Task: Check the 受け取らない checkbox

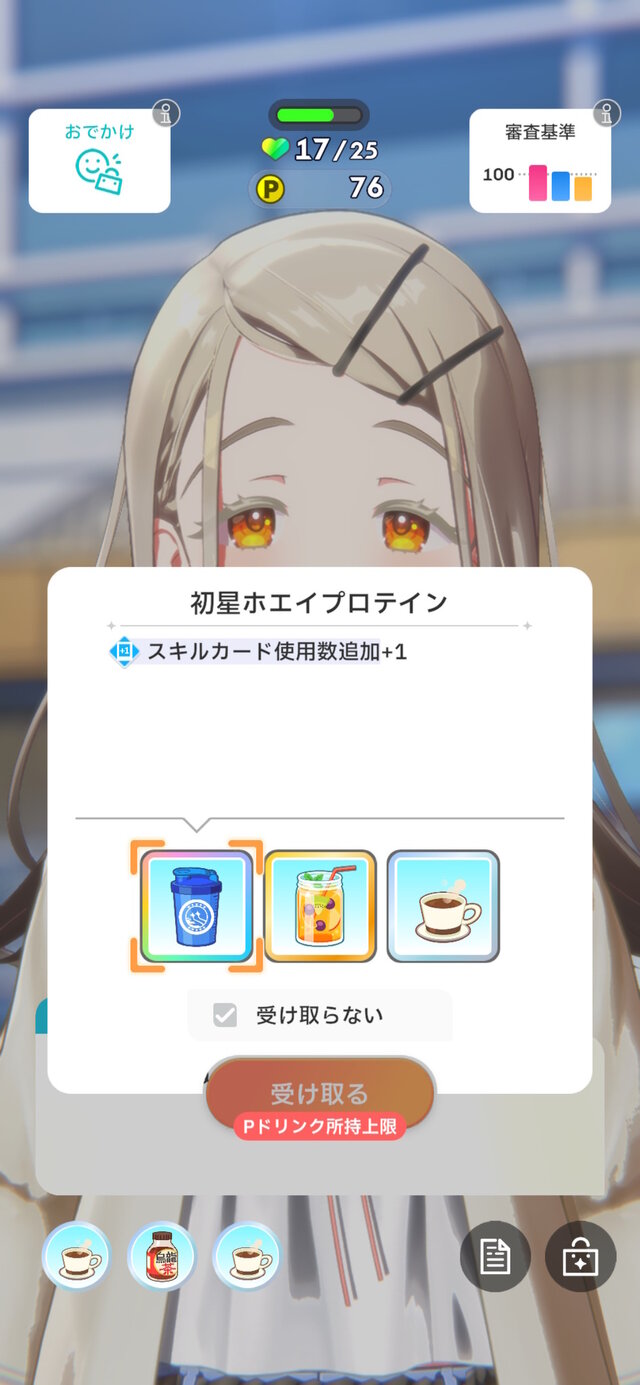Action: [x=225, y=1015]
